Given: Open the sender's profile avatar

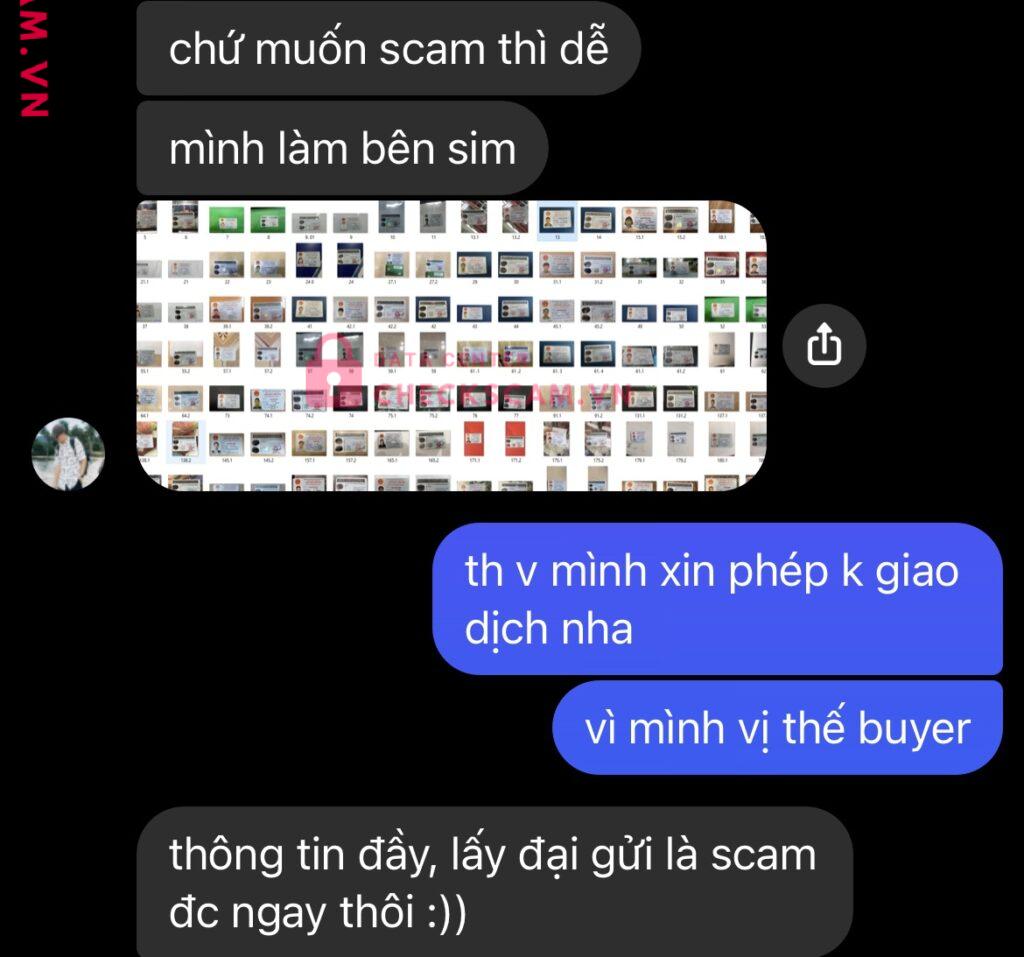Looking at the screenshot, I should (x=68, y=454).
